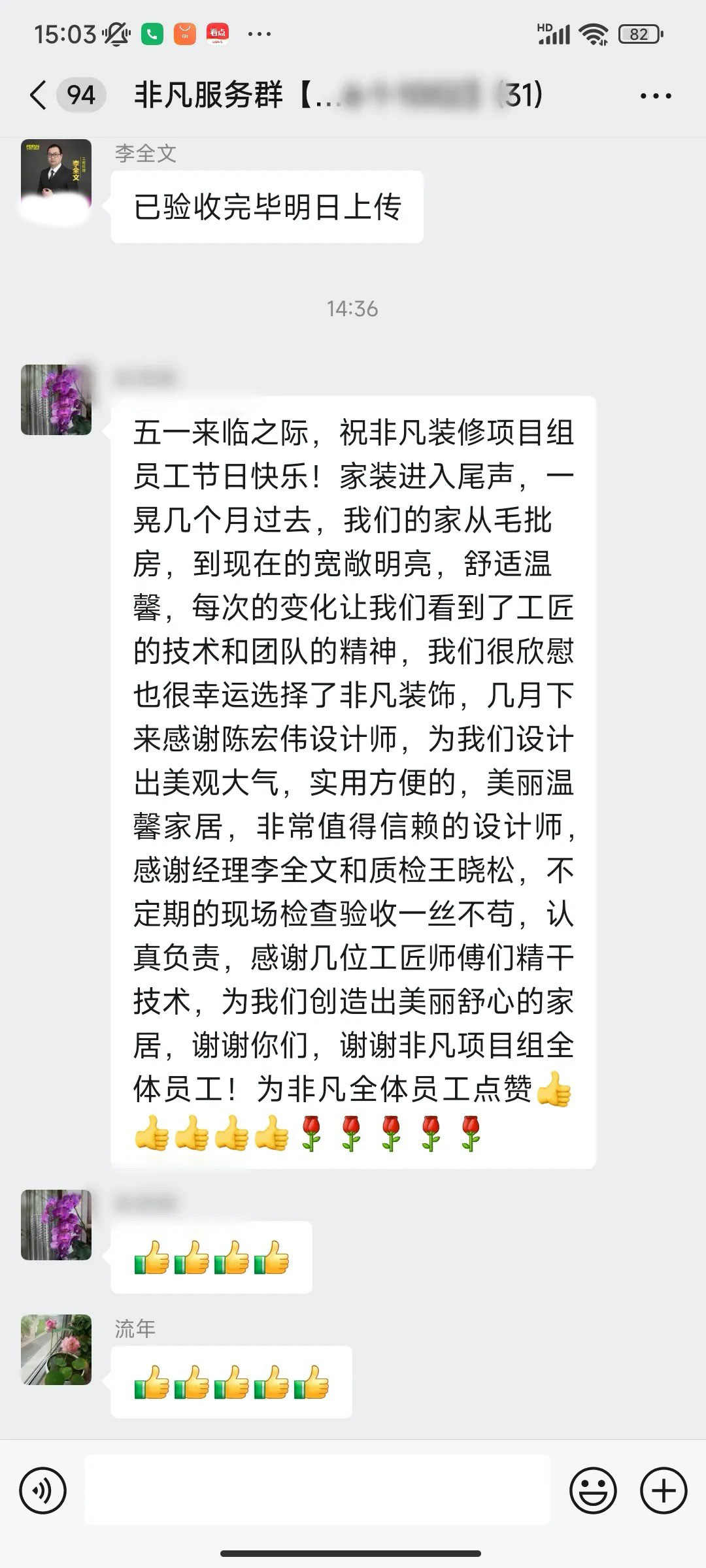Open 流年's profile avatar
This screenshot has height=1568, width=706.
[56, 1349]
